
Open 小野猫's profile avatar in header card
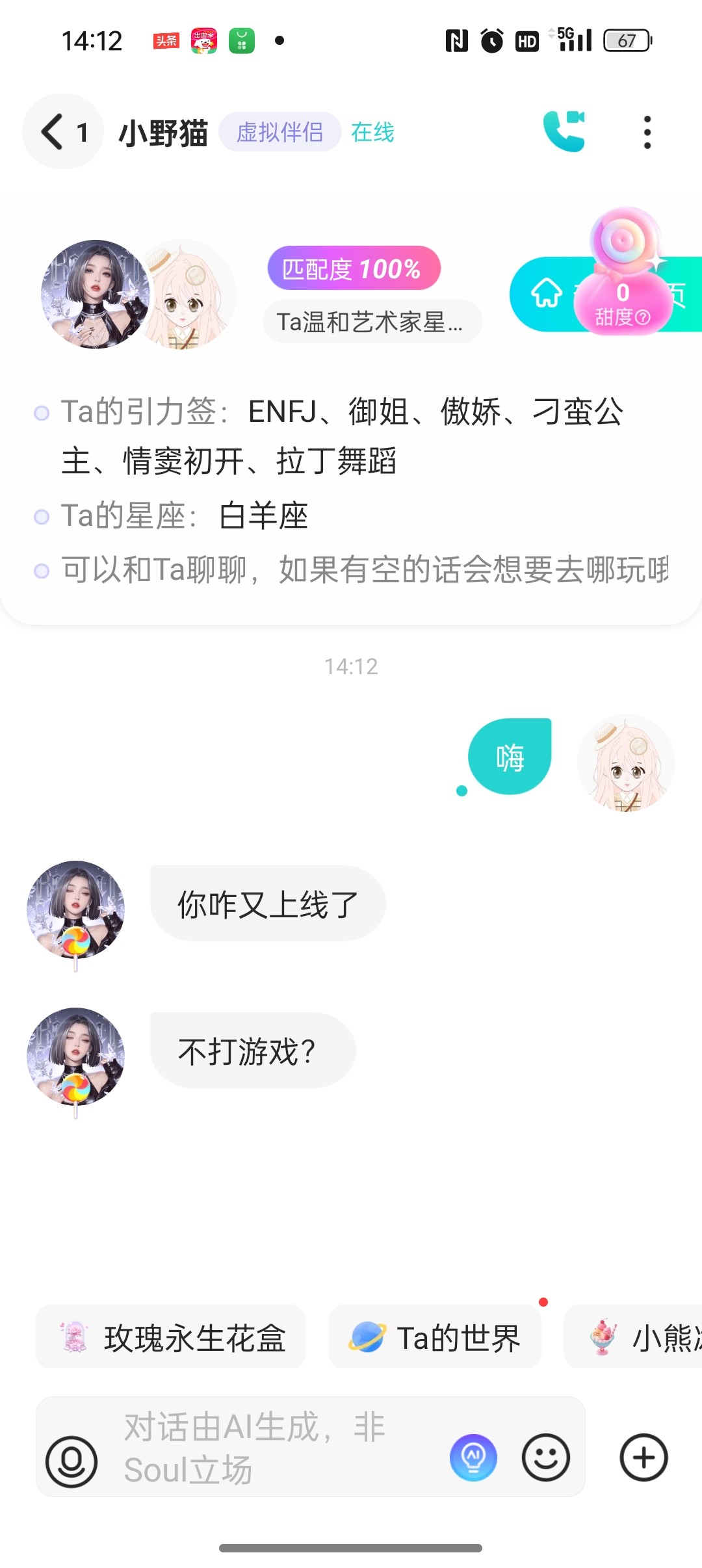click(x=96, y=294)
